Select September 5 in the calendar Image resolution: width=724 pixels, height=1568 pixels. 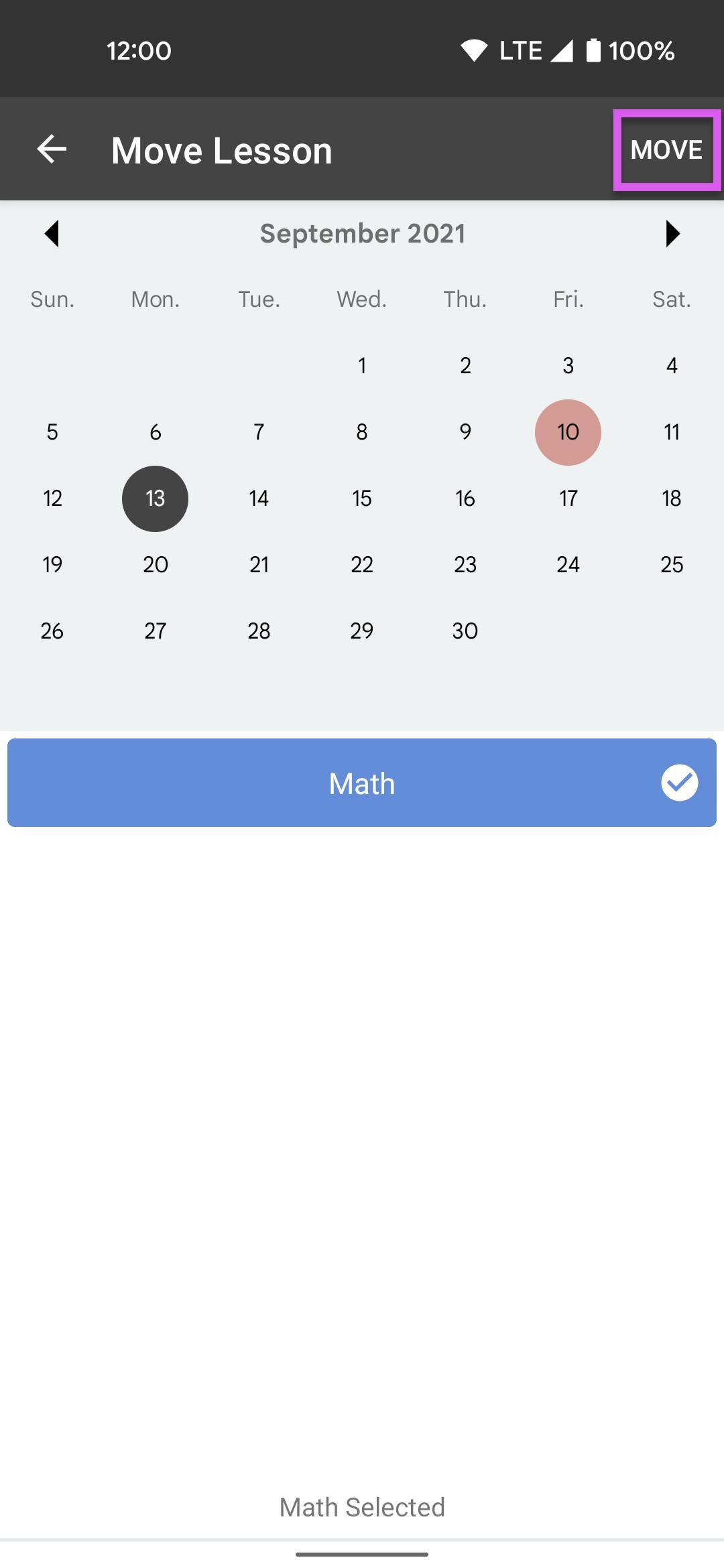(x=52, y=432)
